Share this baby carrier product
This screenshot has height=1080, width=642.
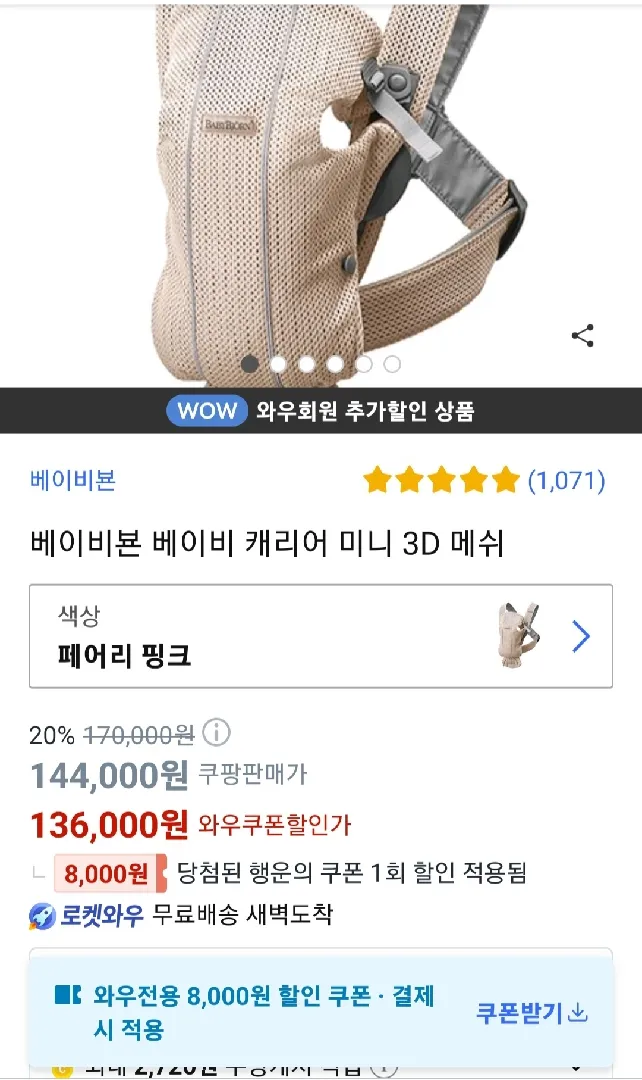click(583, 335)
